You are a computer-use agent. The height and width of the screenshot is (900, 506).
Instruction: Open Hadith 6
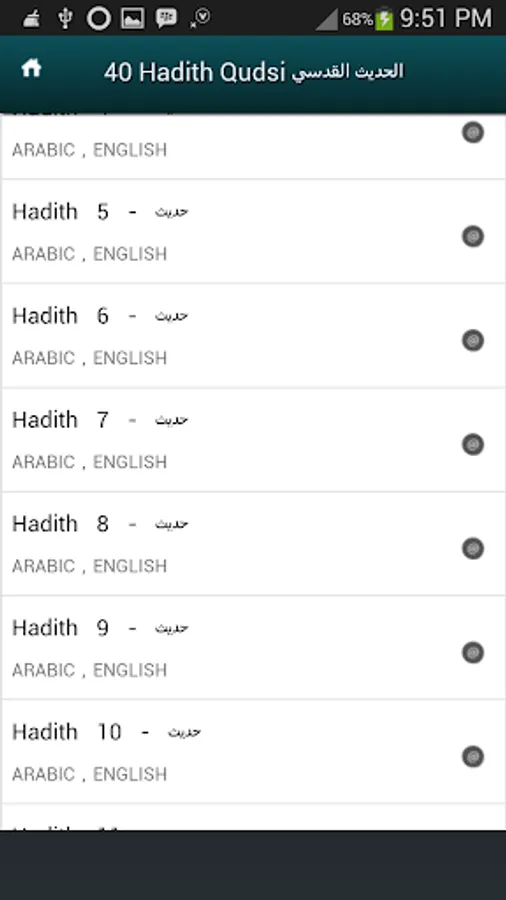click(253, 336)
